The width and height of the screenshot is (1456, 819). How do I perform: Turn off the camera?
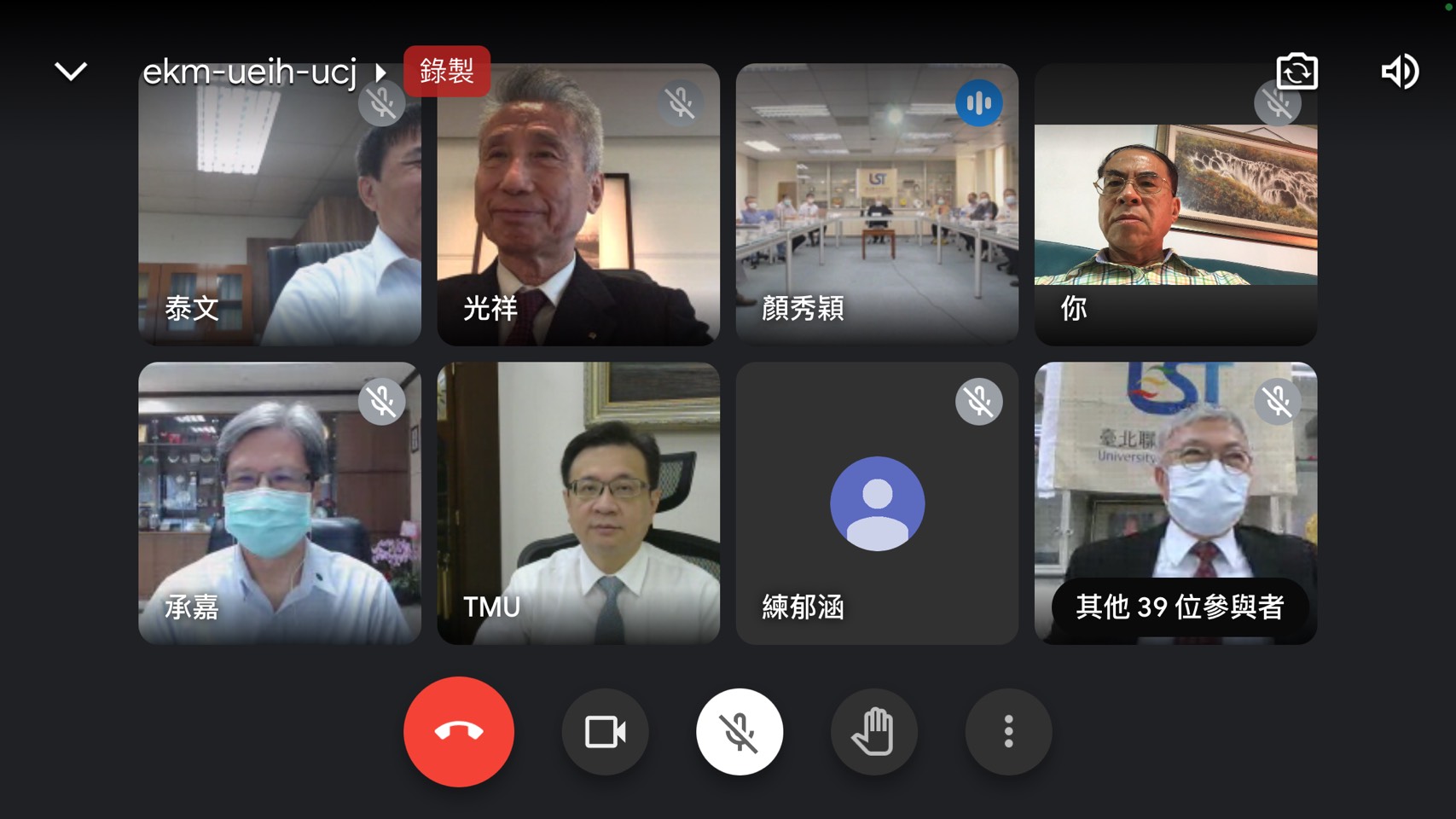click(605, 732)
